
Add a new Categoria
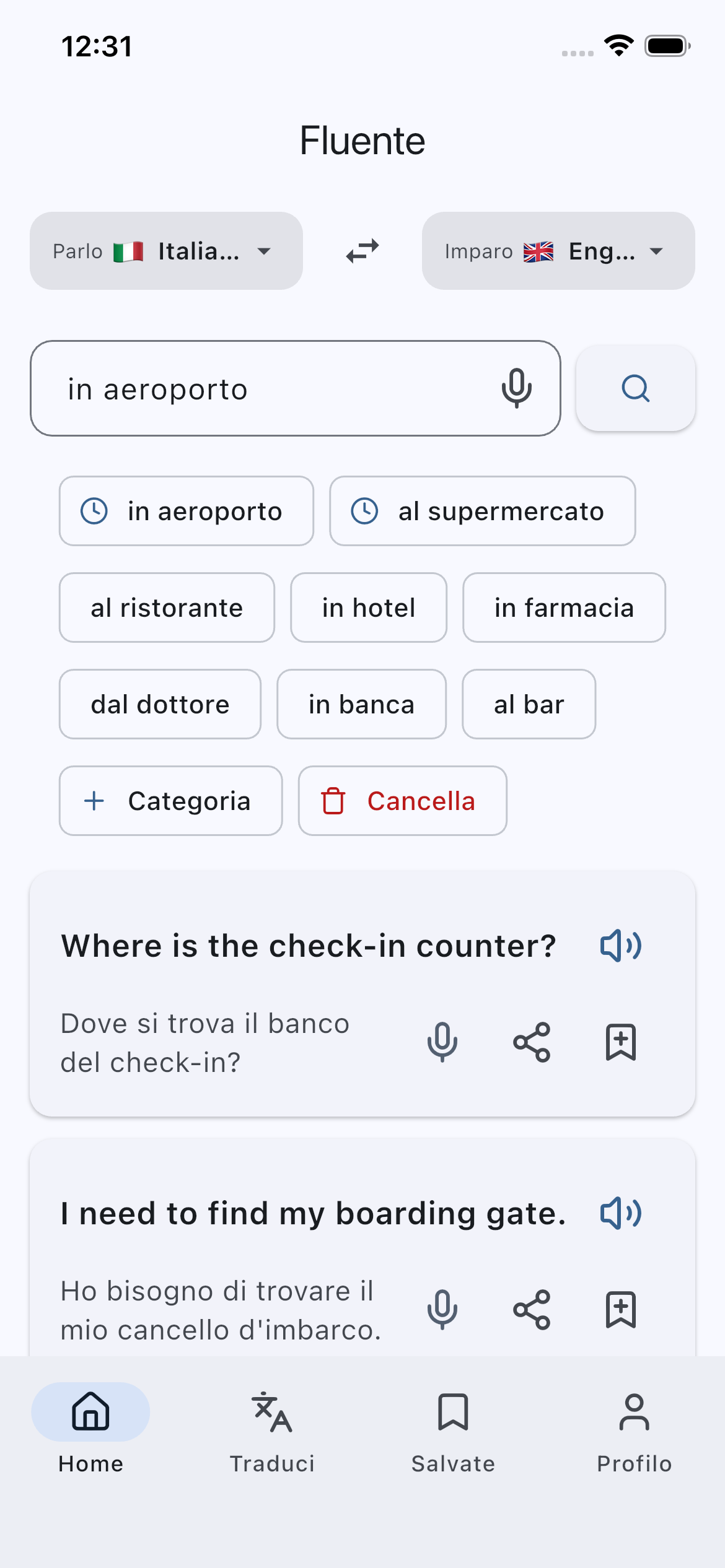coord(170,801)
